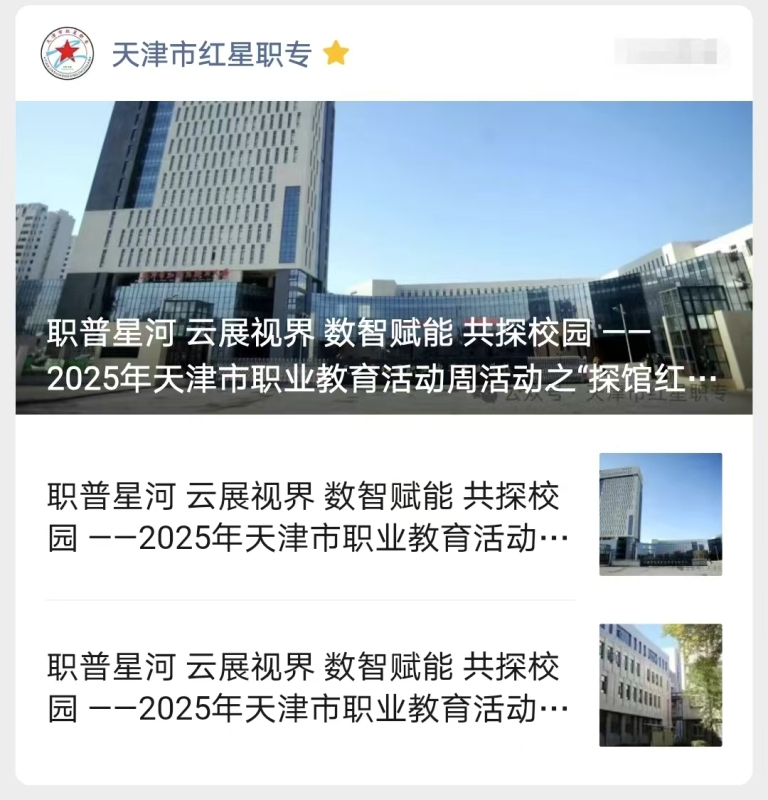
Task: Open the headline article with the large building banner
Action: coord(384,258)
